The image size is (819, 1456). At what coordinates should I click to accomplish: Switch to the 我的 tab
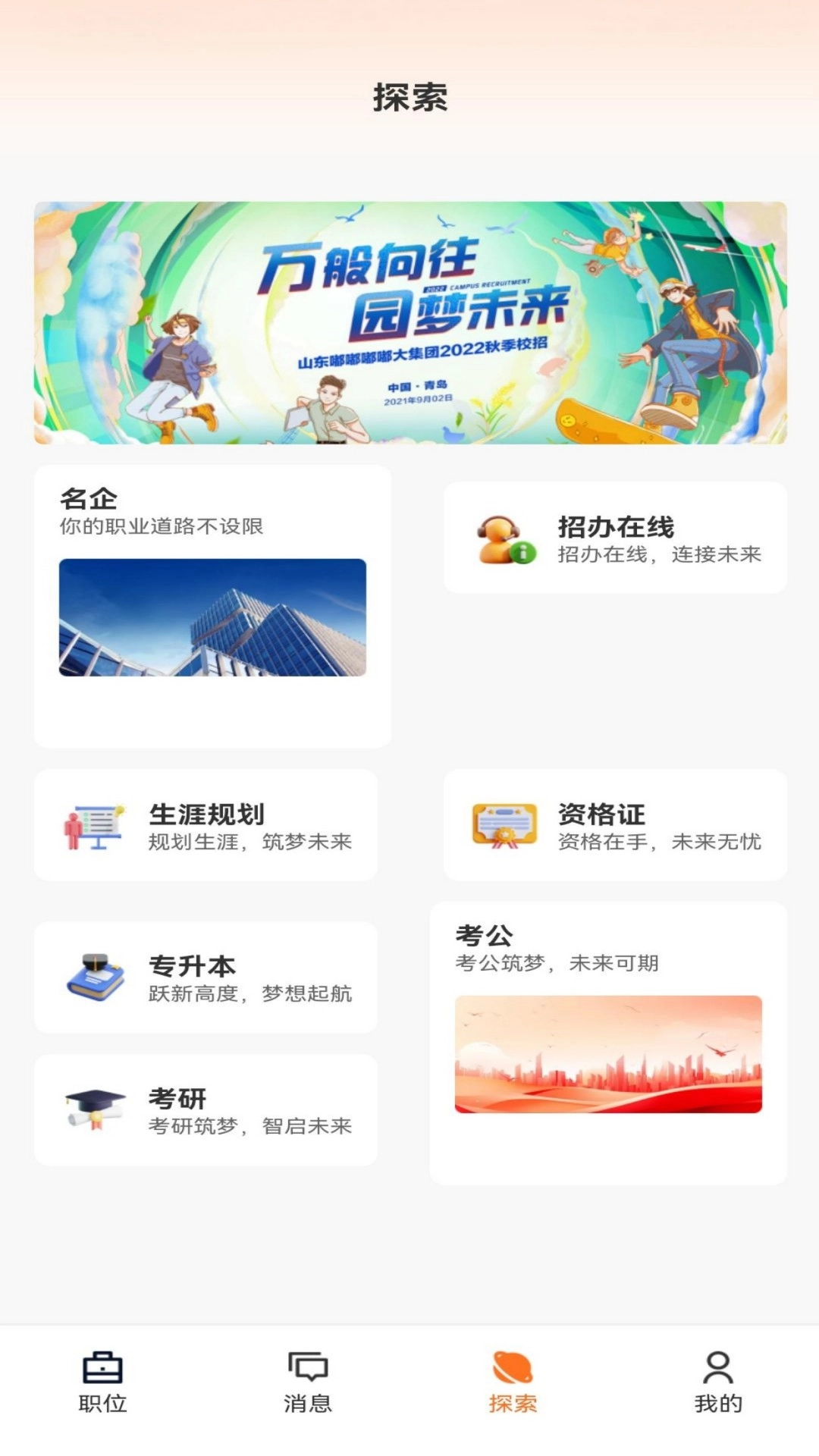(716, 1401)
